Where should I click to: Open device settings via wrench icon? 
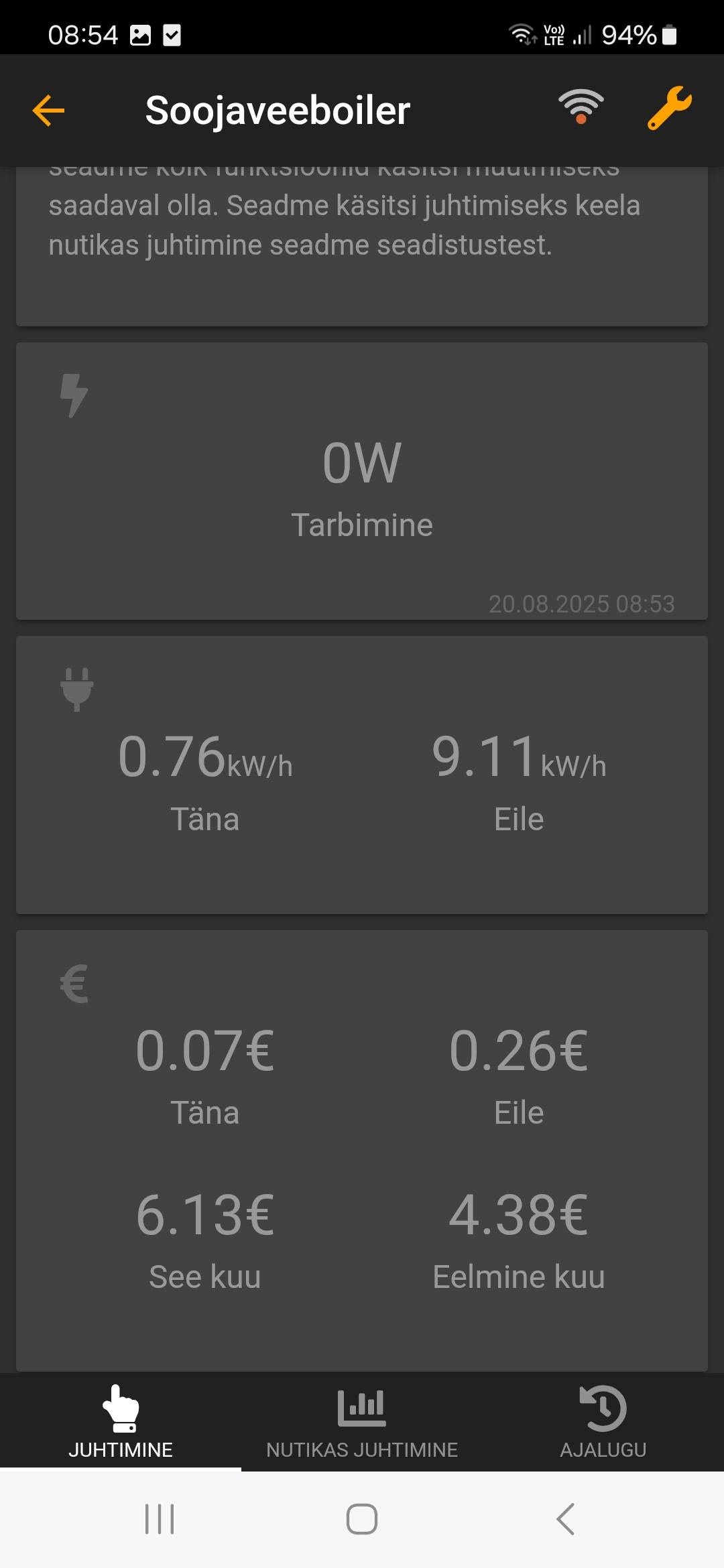669,109
